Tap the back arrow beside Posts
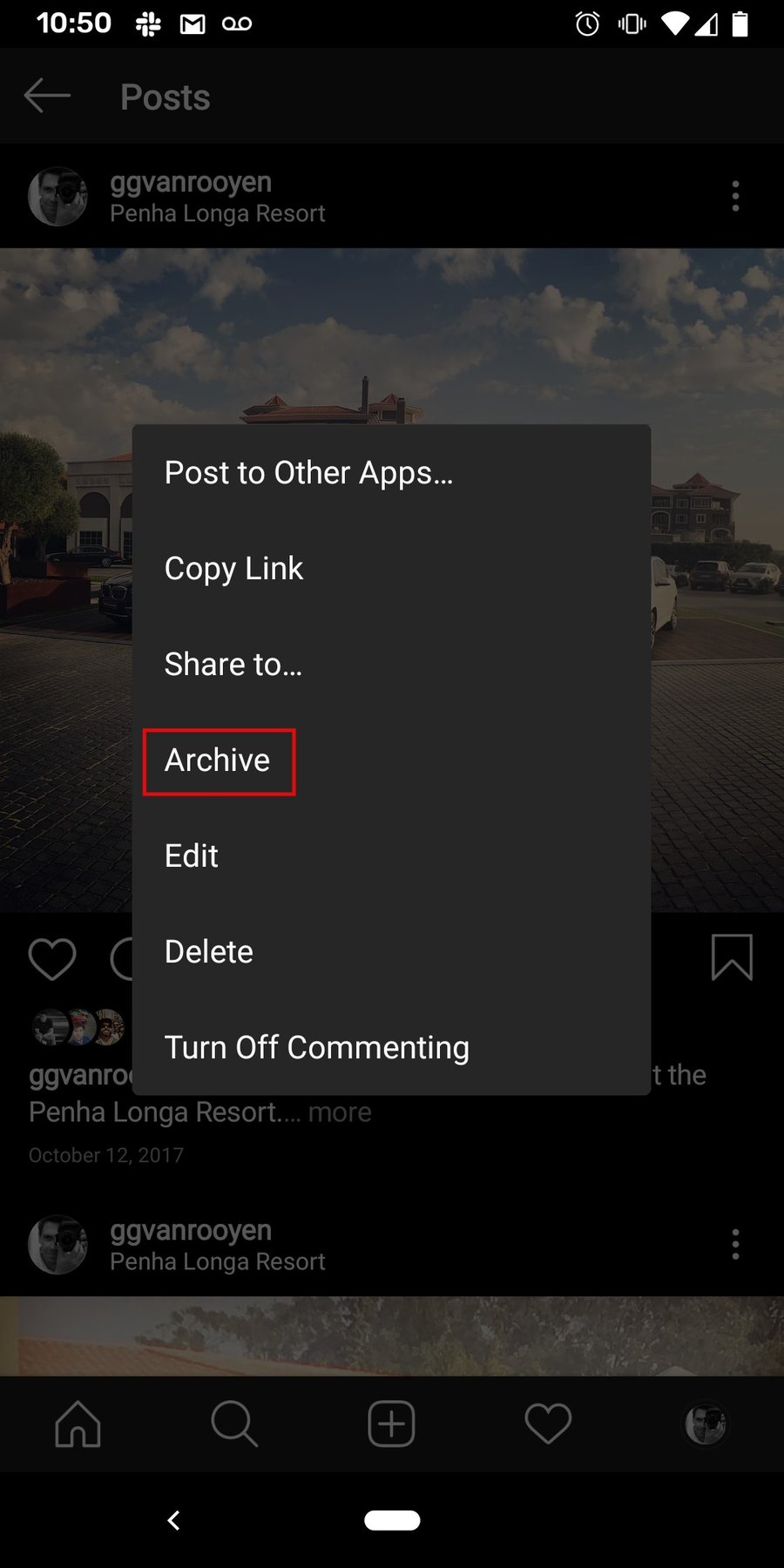784x1568 pixels. pos(47,96)
